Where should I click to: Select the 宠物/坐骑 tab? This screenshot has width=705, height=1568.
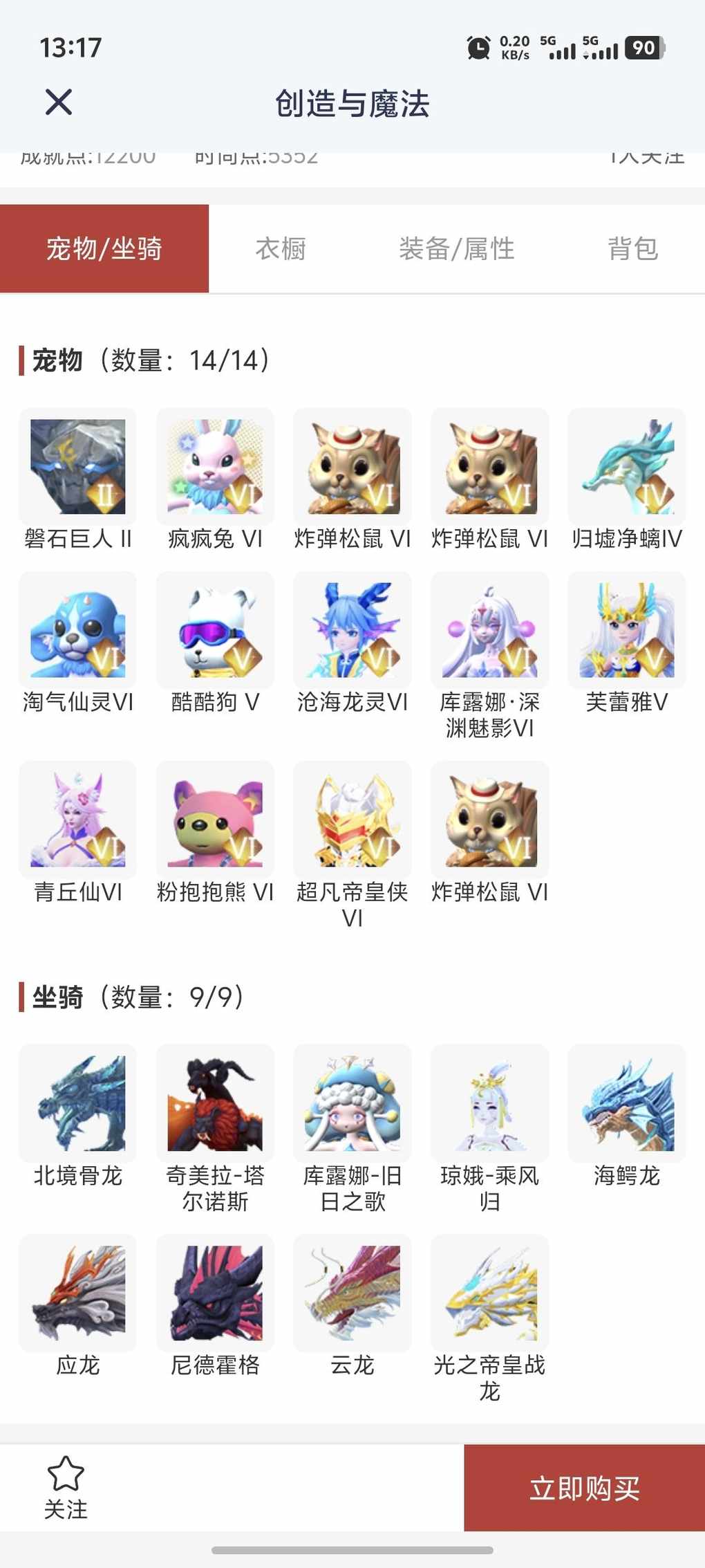point(104,249)
